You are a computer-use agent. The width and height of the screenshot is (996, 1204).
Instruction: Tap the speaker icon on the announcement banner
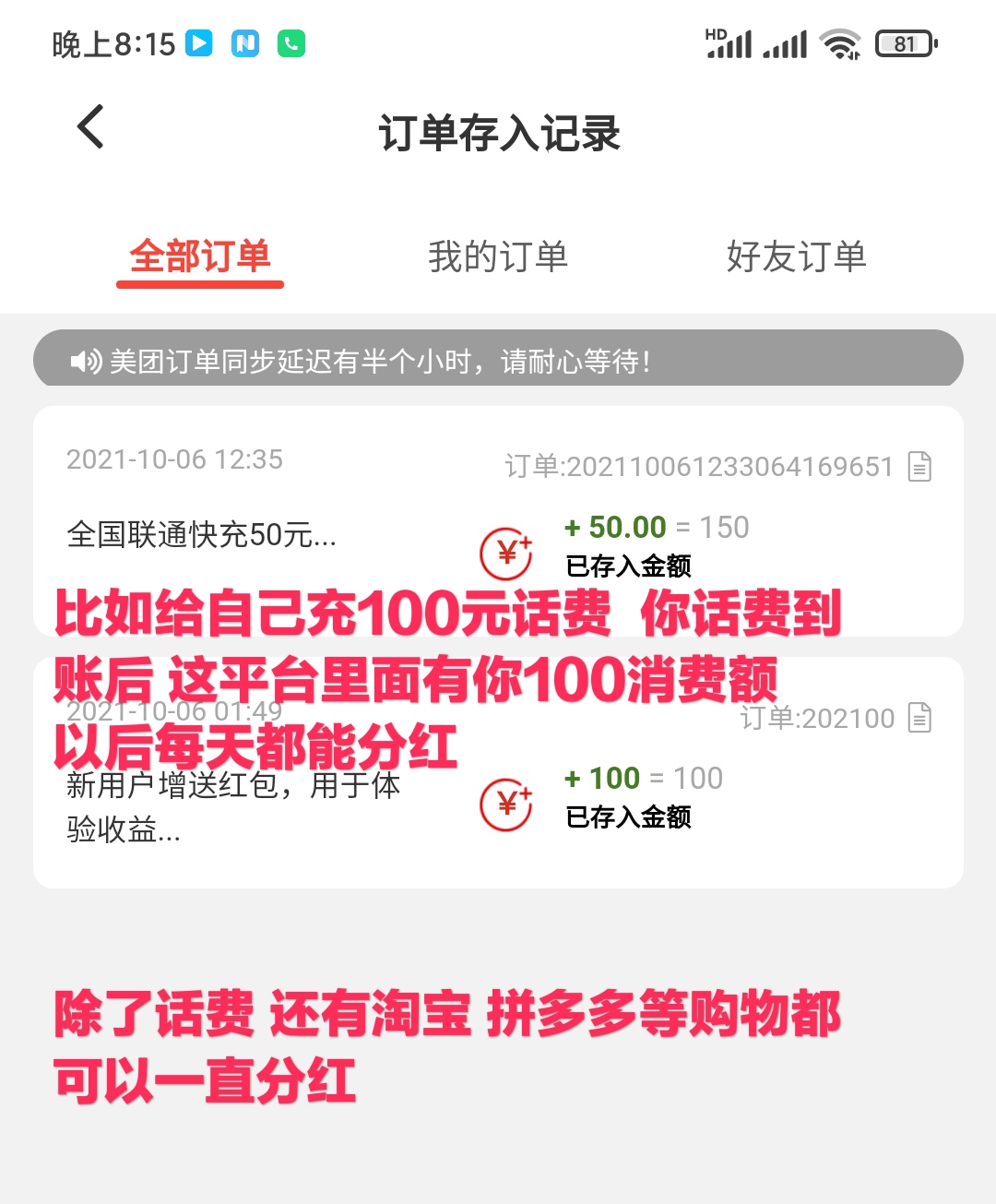point(83,360)
